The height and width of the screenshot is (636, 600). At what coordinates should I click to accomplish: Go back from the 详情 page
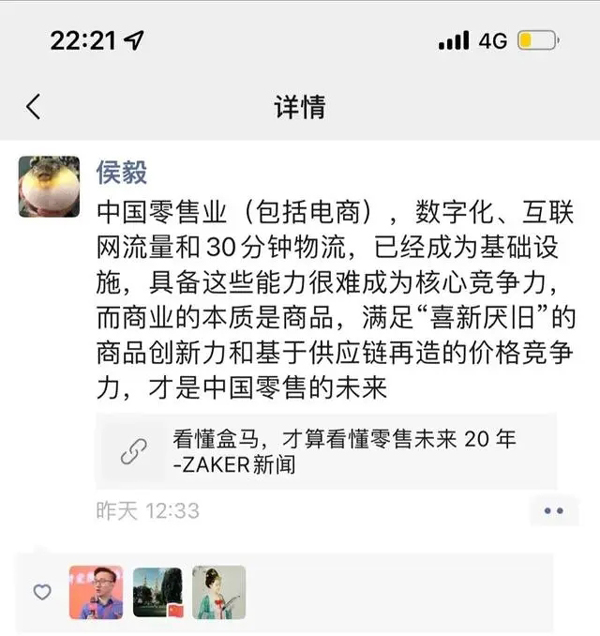point(34,107)
